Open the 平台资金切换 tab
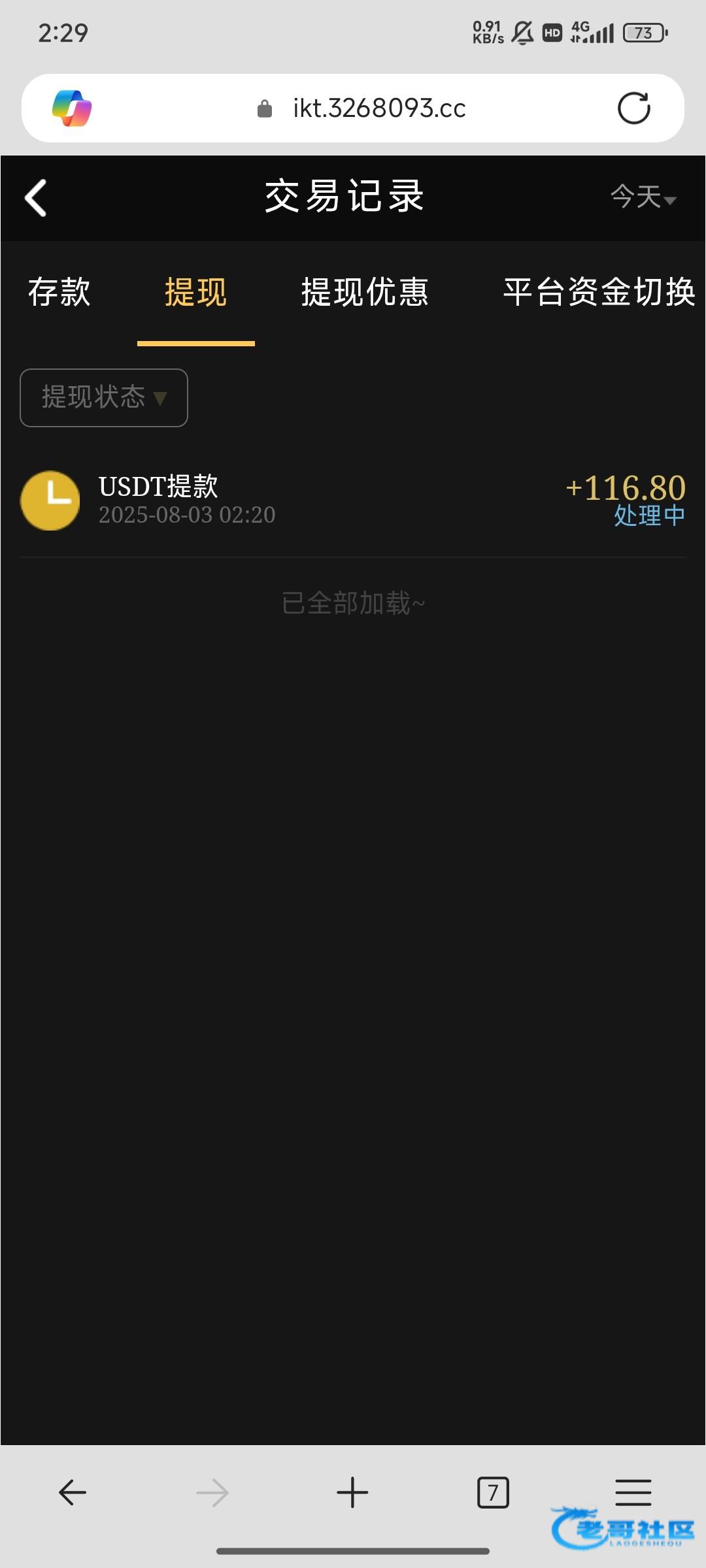The width and height of the screenshot is (706, 1568). [598, 291]
